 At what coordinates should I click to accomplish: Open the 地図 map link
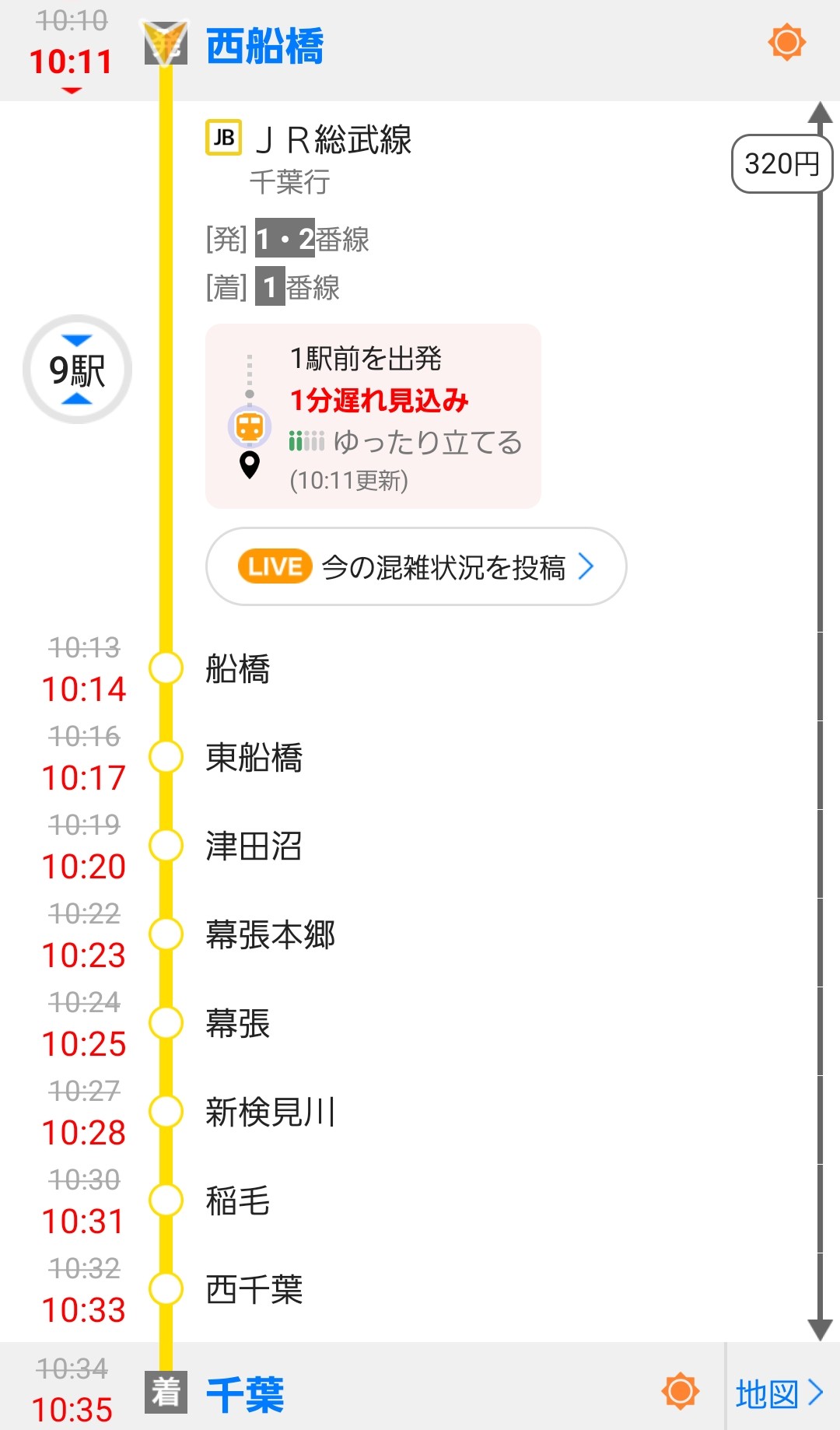779,1393
